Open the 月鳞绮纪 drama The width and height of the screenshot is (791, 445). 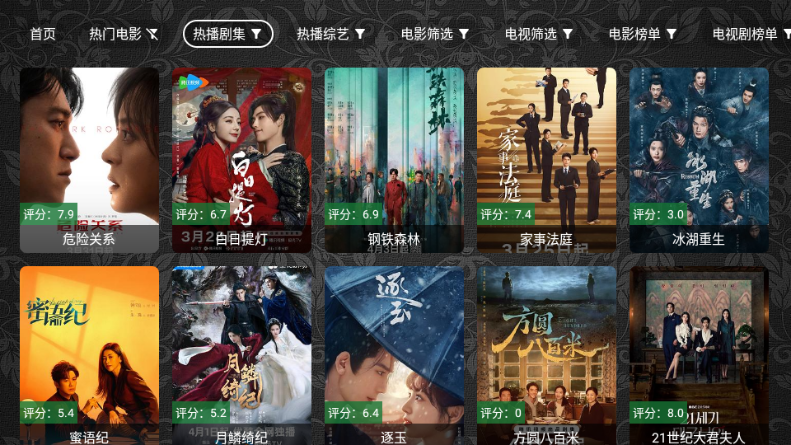tap(241, 355)
